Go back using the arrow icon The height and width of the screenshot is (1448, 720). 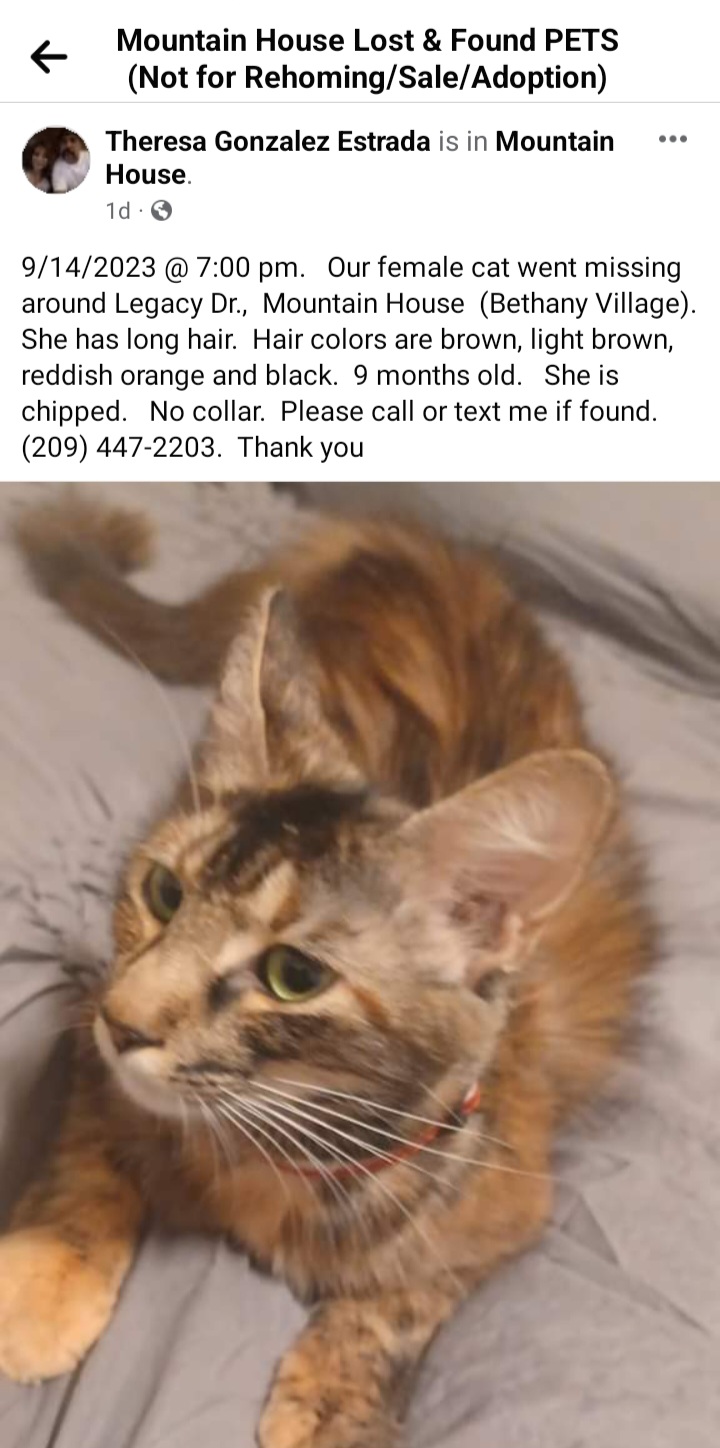click(x=48, y=57)
